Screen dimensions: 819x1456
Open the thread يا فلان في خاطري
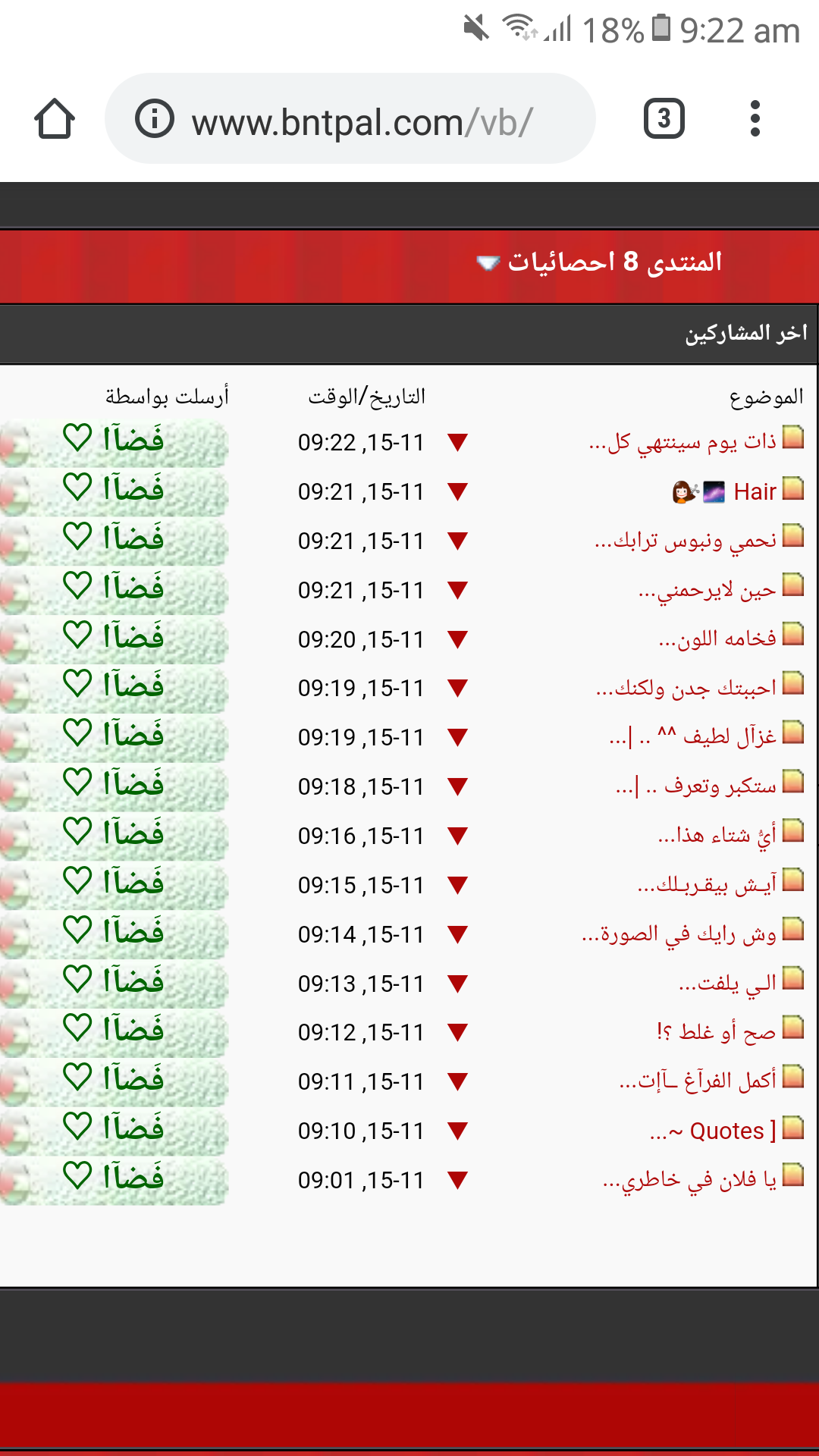690,1181
